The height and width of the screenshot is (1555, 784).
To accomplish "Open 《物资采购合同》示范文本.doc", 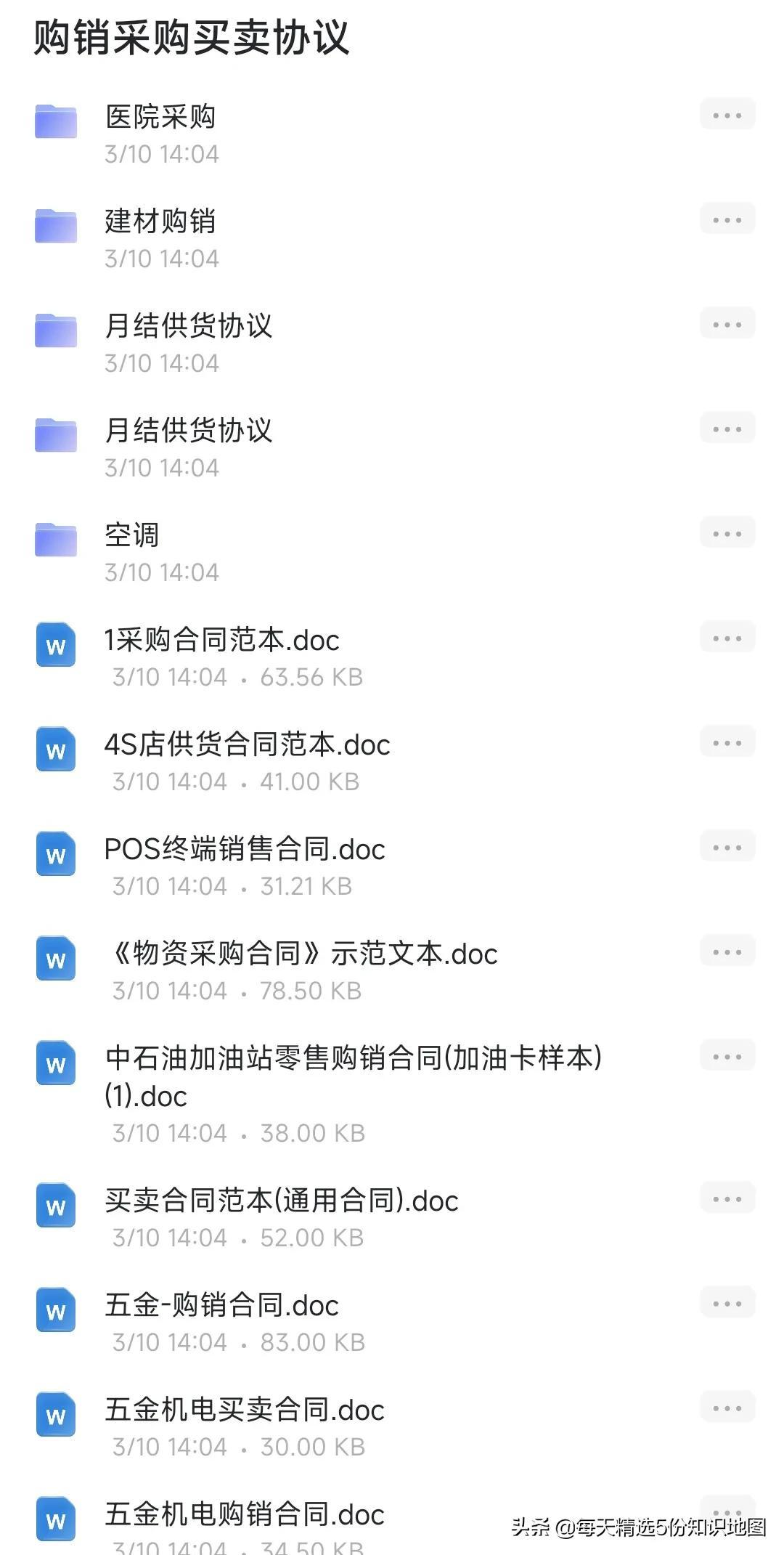I will click(x=301, y=954).
